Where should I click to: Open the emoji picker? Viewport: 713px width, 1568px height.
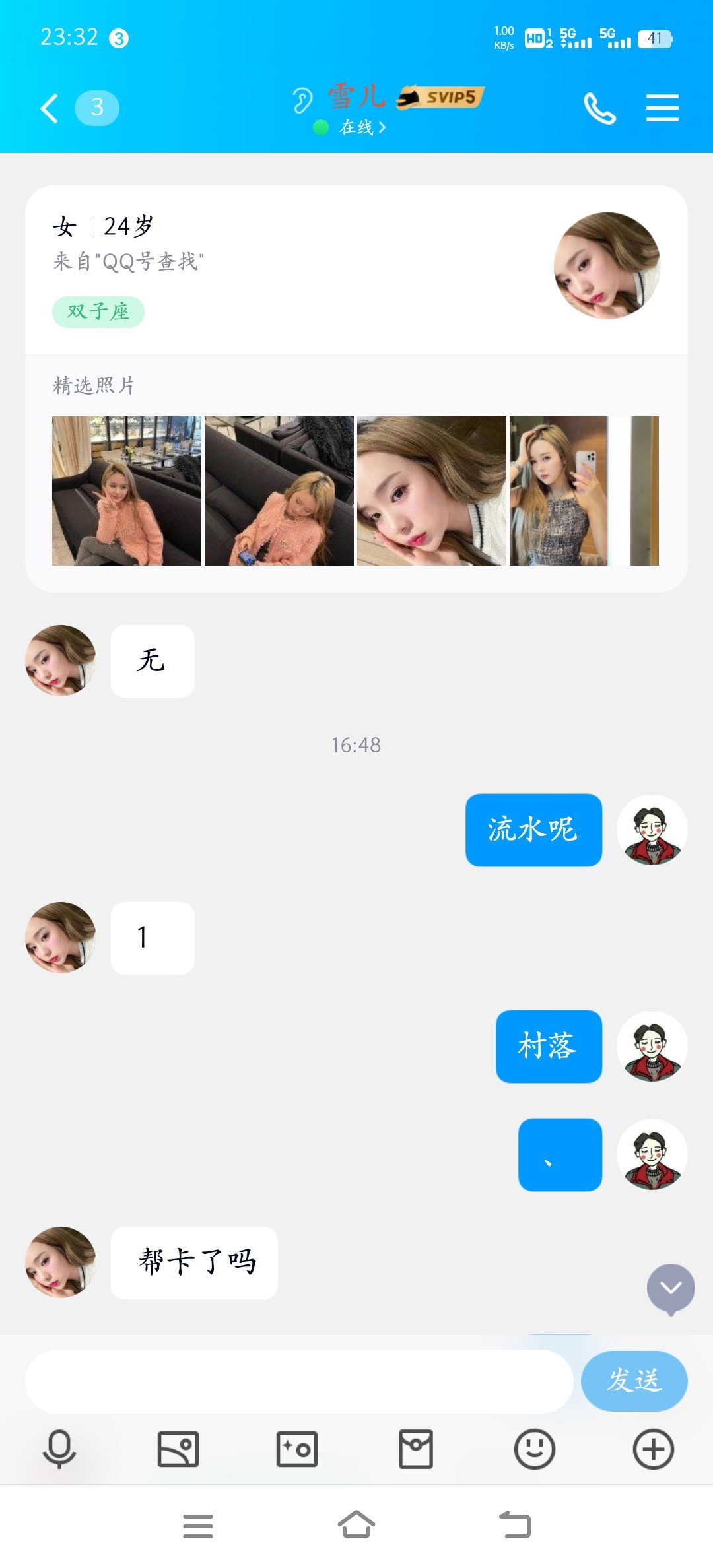(x=534, y=1449)
